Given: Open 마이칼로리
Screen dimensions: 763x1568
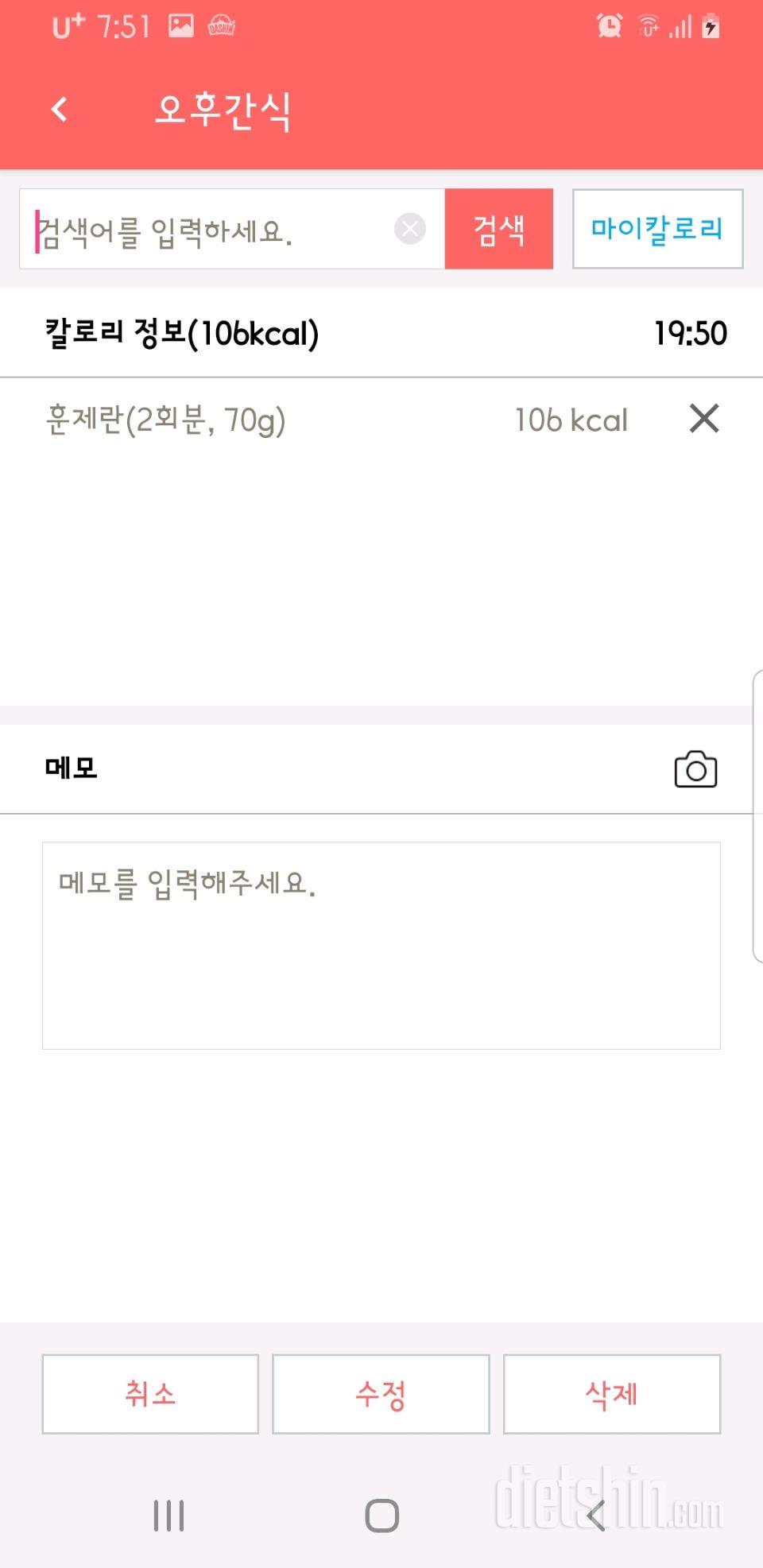Looking at the screenshot, I should 657,229.
